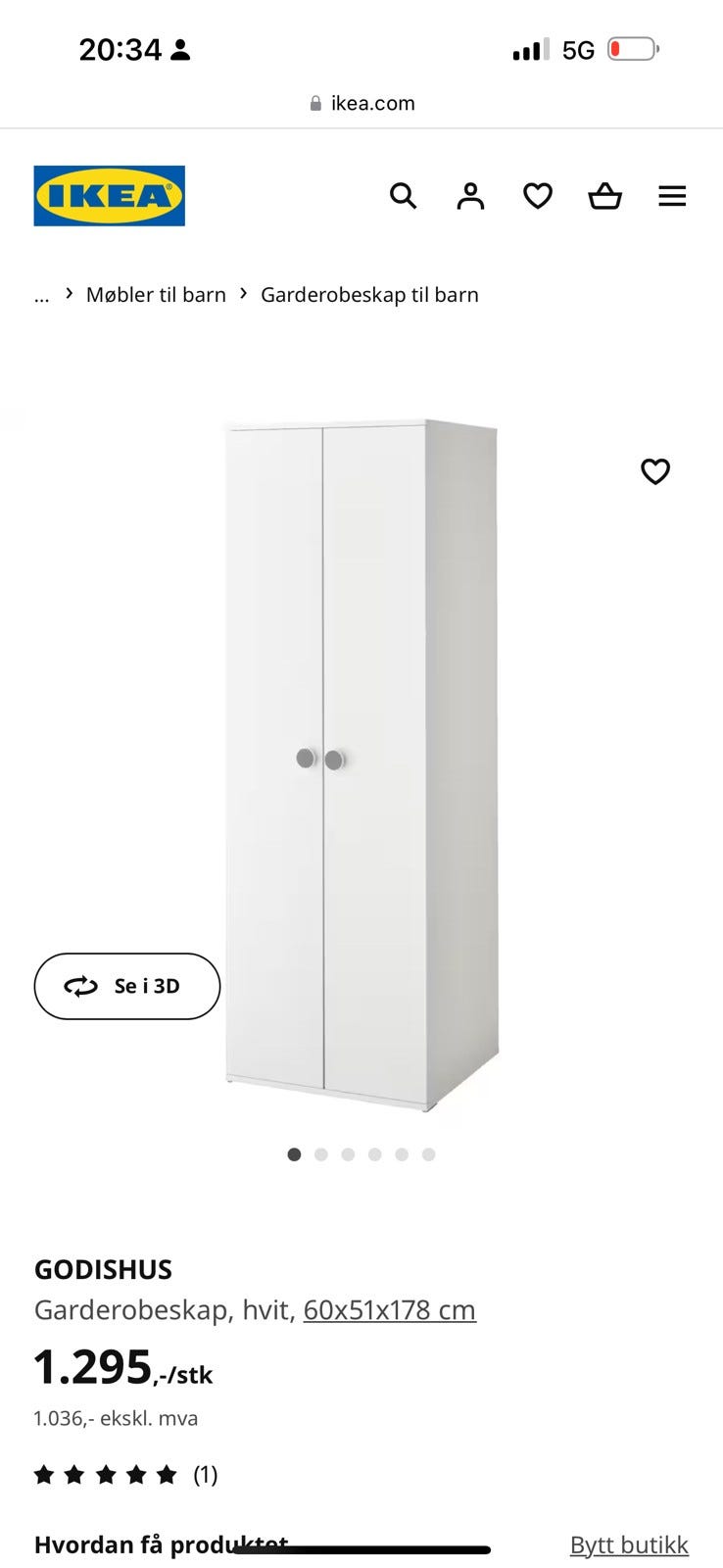Open the user account icon
723x1568 pixels.
[470, 196]
